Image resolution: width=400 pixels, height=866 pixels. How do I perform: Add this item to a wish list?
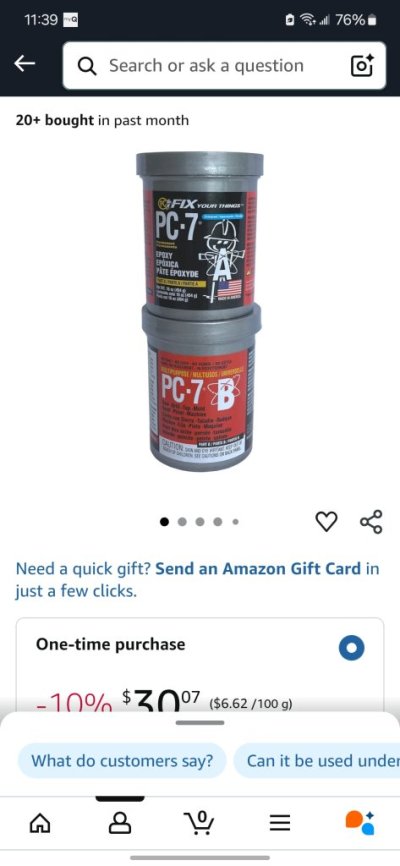pos(326,521)
